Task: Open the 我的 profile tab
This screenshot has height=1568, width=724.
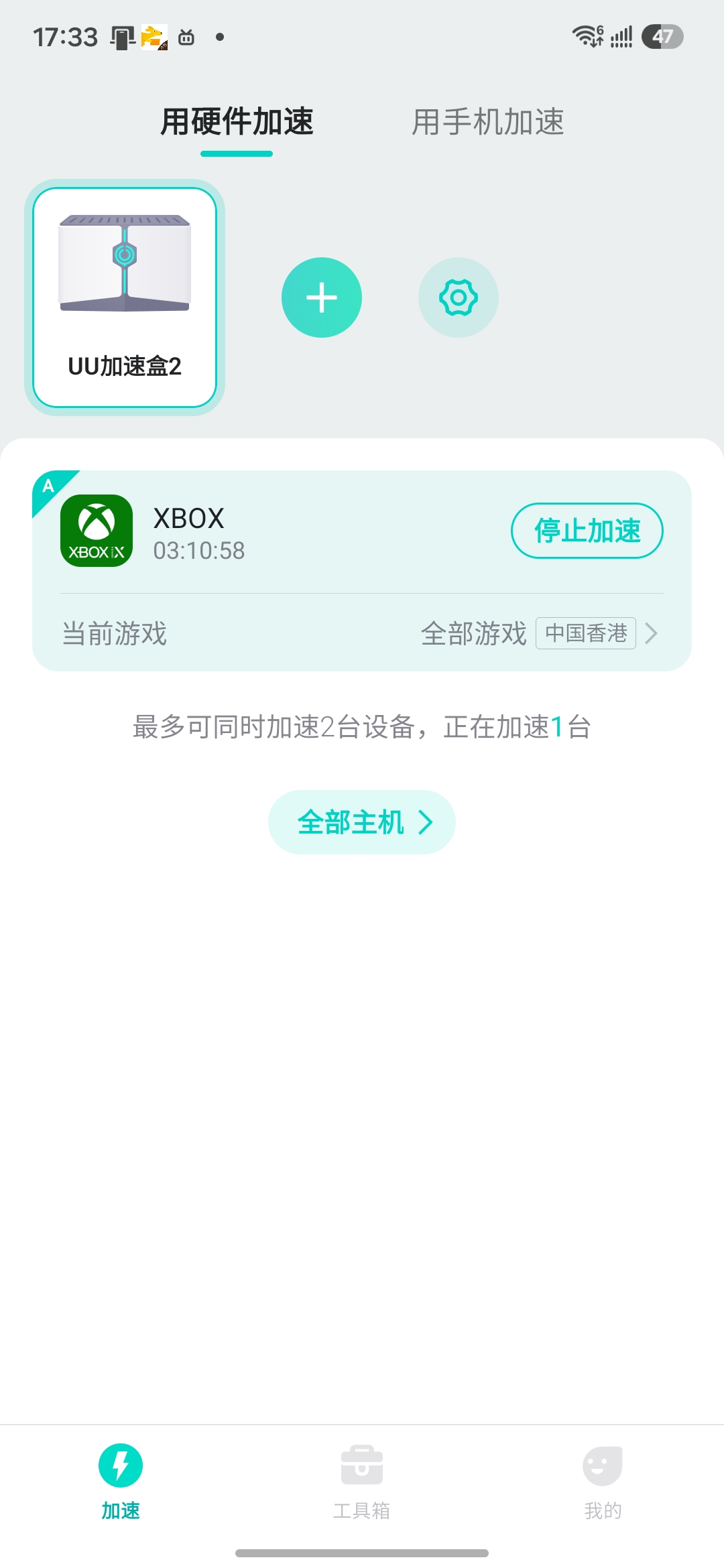Action: [603, 1482]
